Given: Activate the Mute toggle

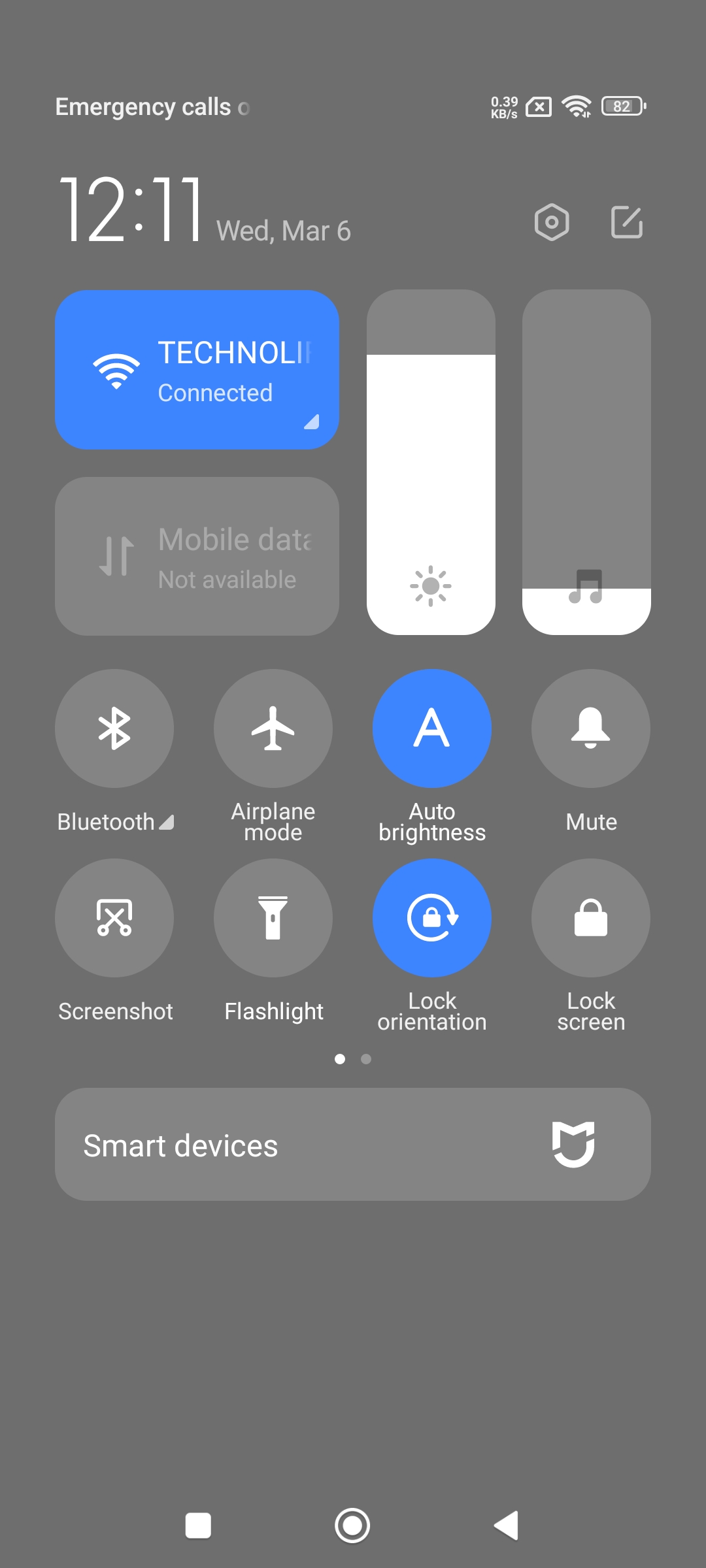Looking at the screenshot, I should 591,728.
